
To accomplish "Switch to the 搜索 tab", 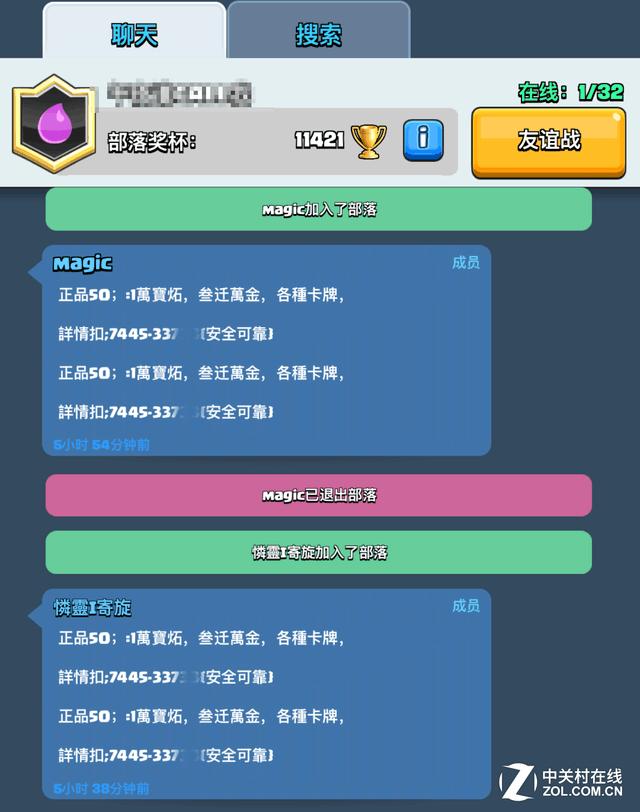I will [x=318, y=34].
